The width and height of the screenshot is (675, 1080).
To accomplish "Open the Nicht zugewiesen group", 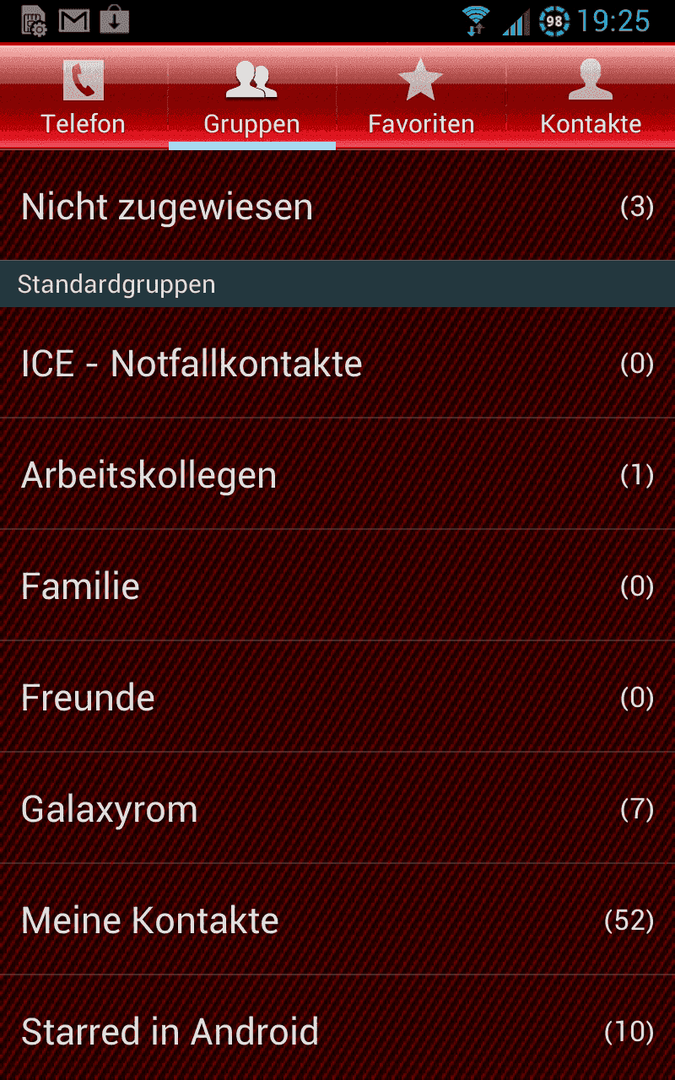I will point(338,206).
